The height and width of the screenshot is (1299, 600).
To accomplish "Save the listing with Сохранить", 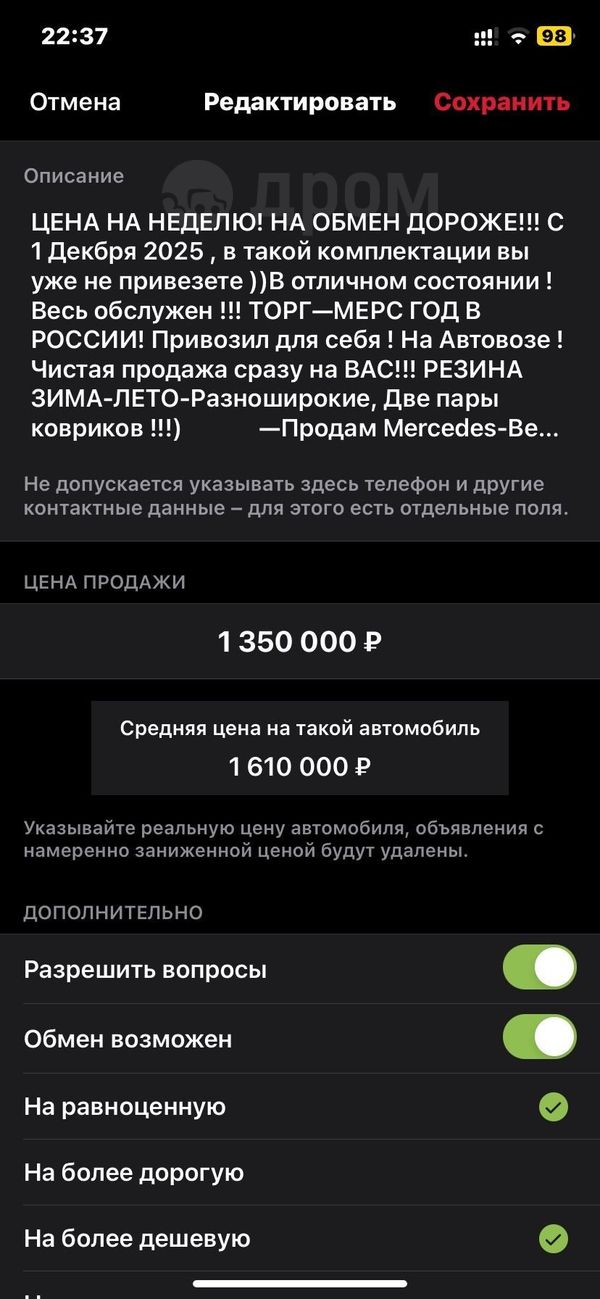I will (501, 102).
